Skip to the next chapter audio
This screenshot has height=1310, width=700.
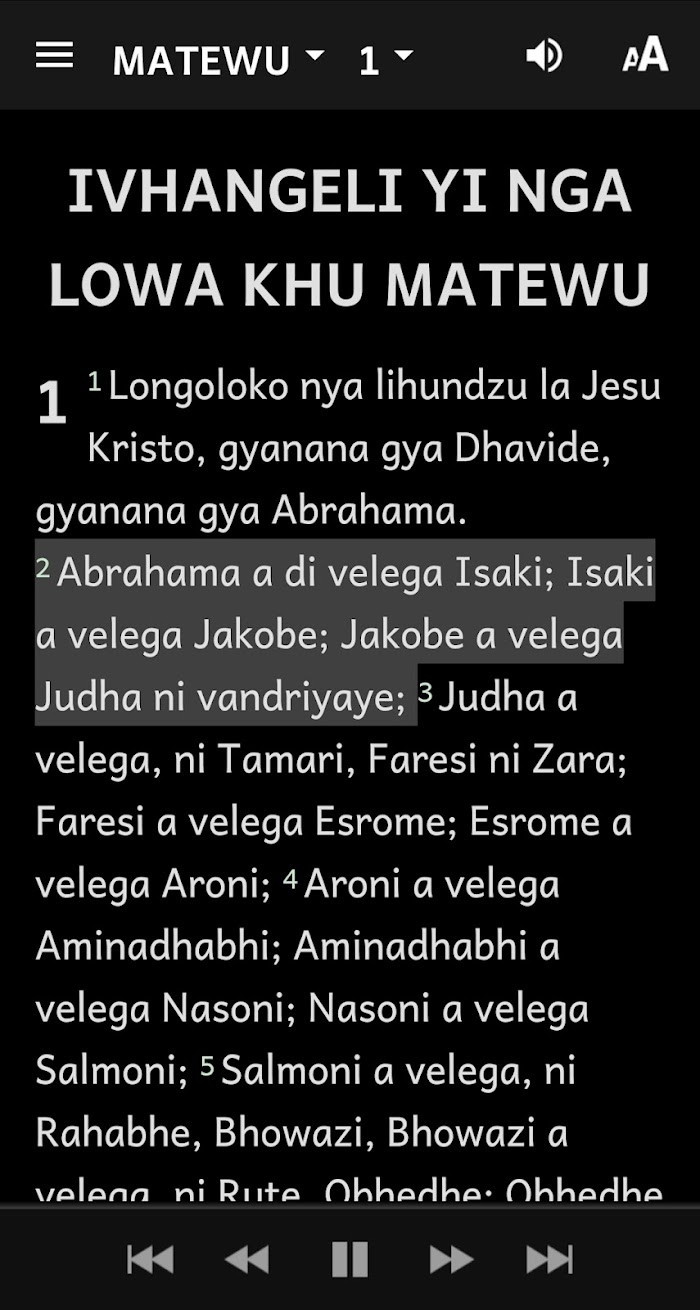(x=550, y=1259)
